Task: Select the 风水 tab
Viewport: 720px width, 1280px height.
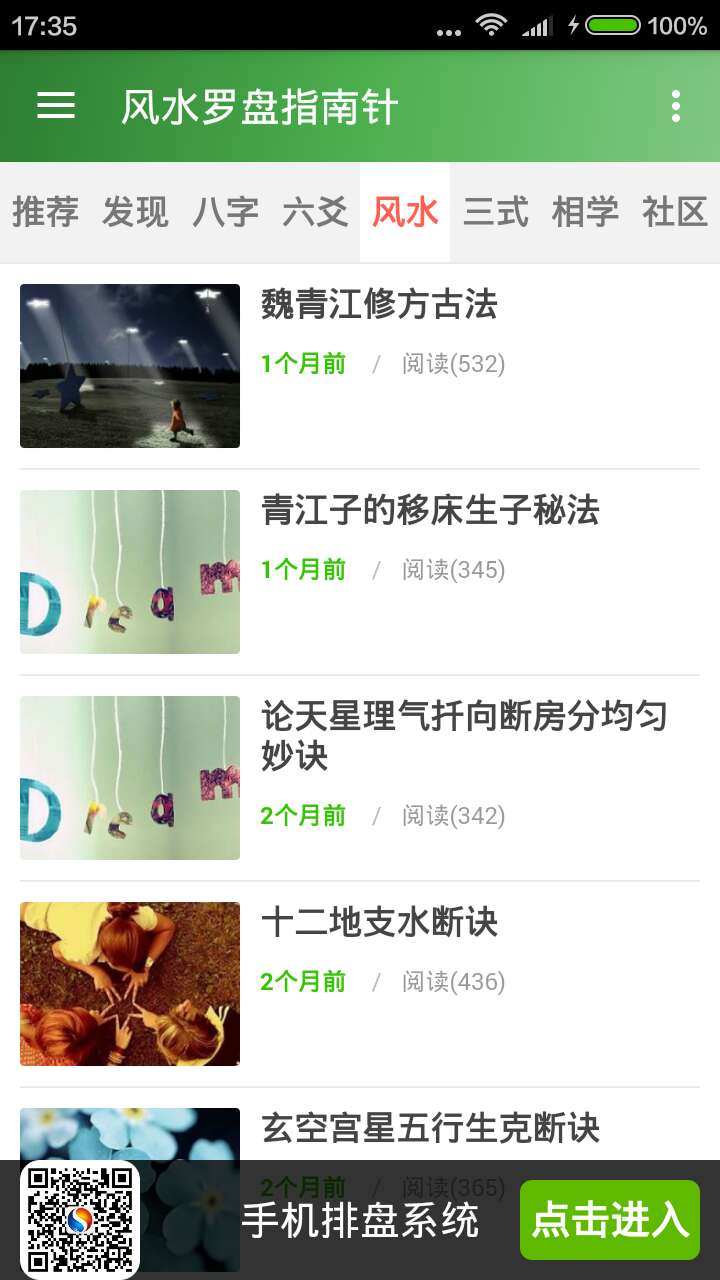Action: [x=405, y=212]
